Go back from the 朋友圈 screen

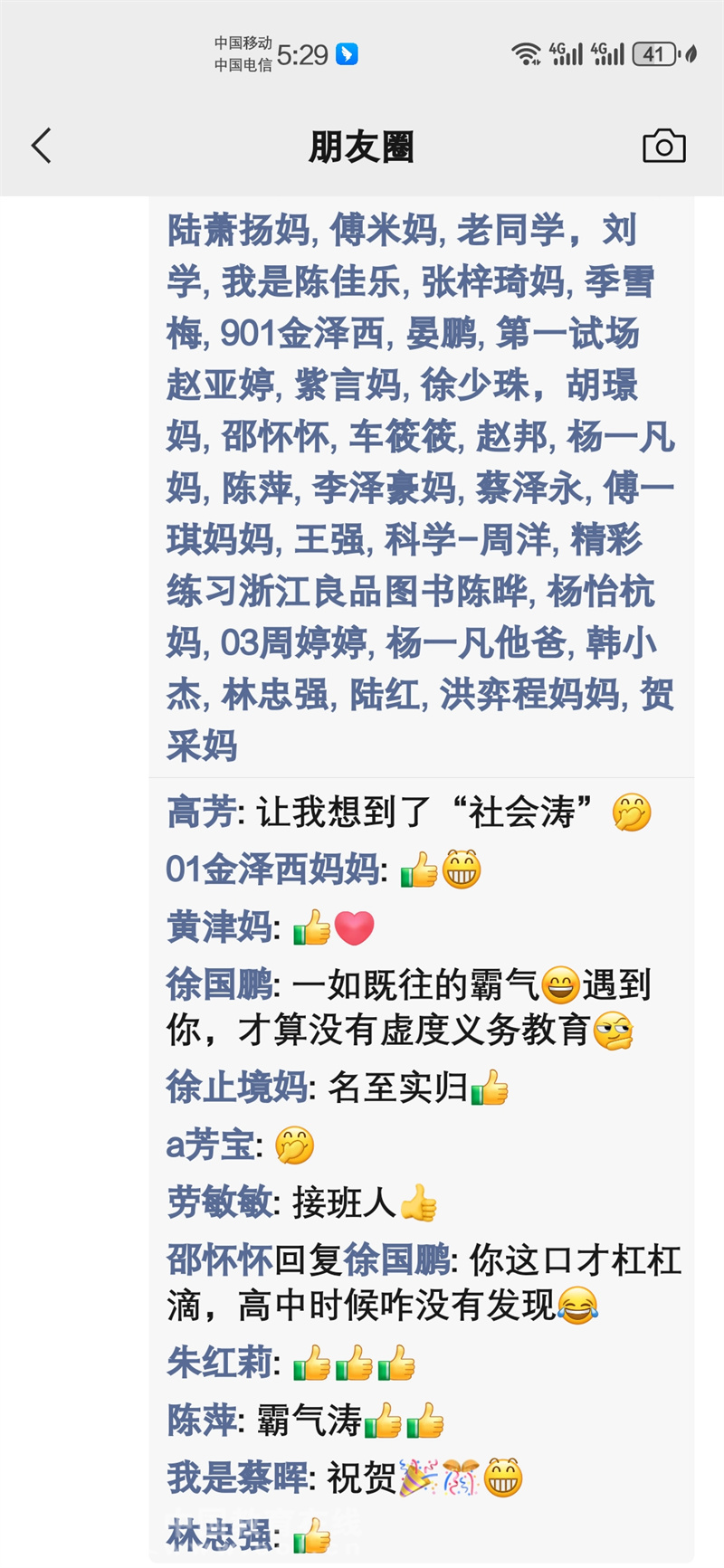tap(42, 147)
